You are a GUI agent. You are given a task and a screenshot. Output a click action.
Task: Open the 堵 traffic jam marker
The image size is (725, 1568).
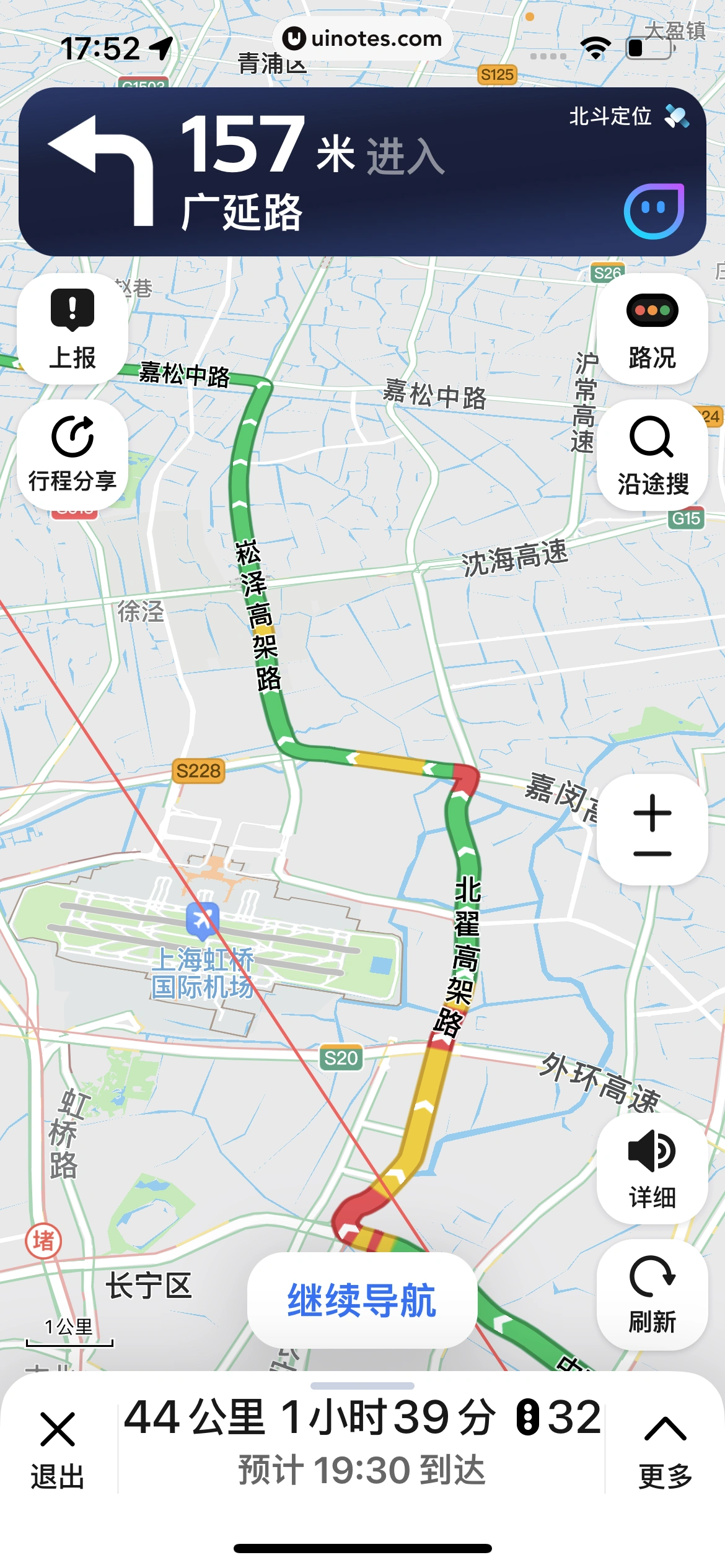point(43,1240)
